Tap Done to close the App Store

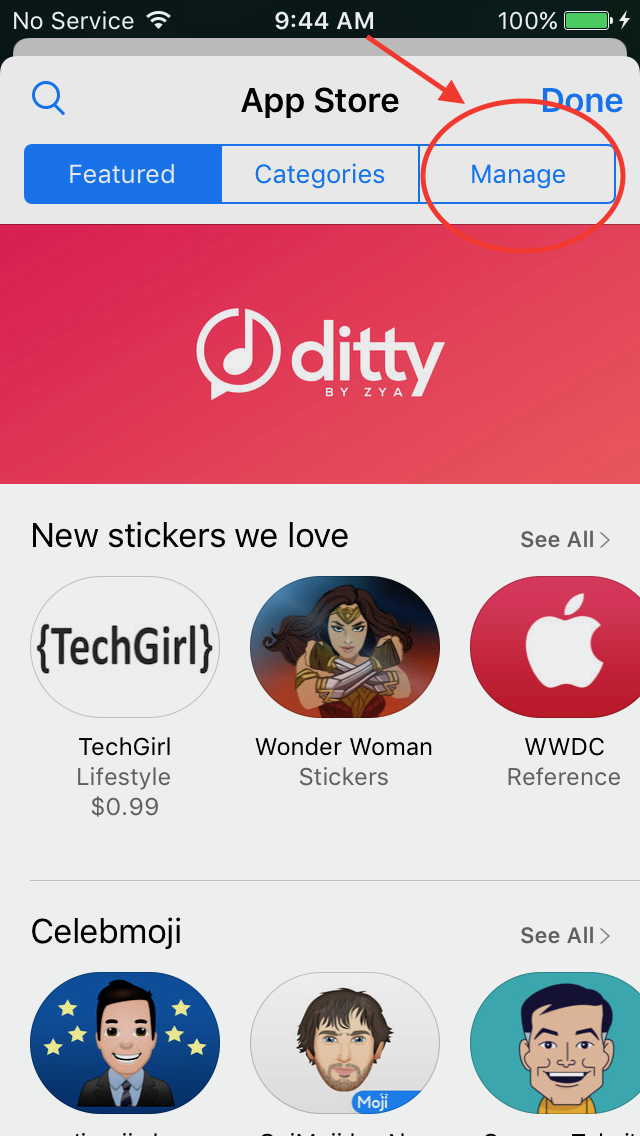pyautogui.click(x=581, y=100)
